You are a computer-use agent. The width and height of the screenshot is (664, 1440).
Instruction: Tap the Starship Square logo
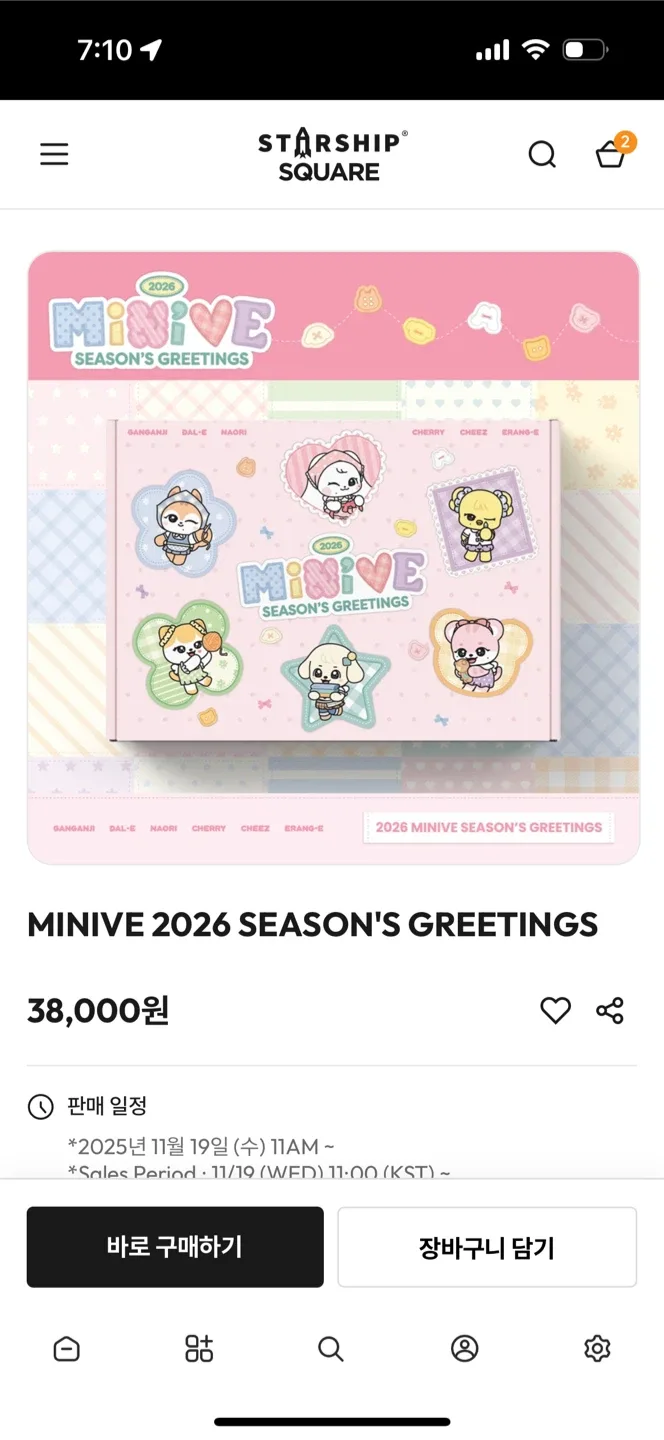[332, 155]
